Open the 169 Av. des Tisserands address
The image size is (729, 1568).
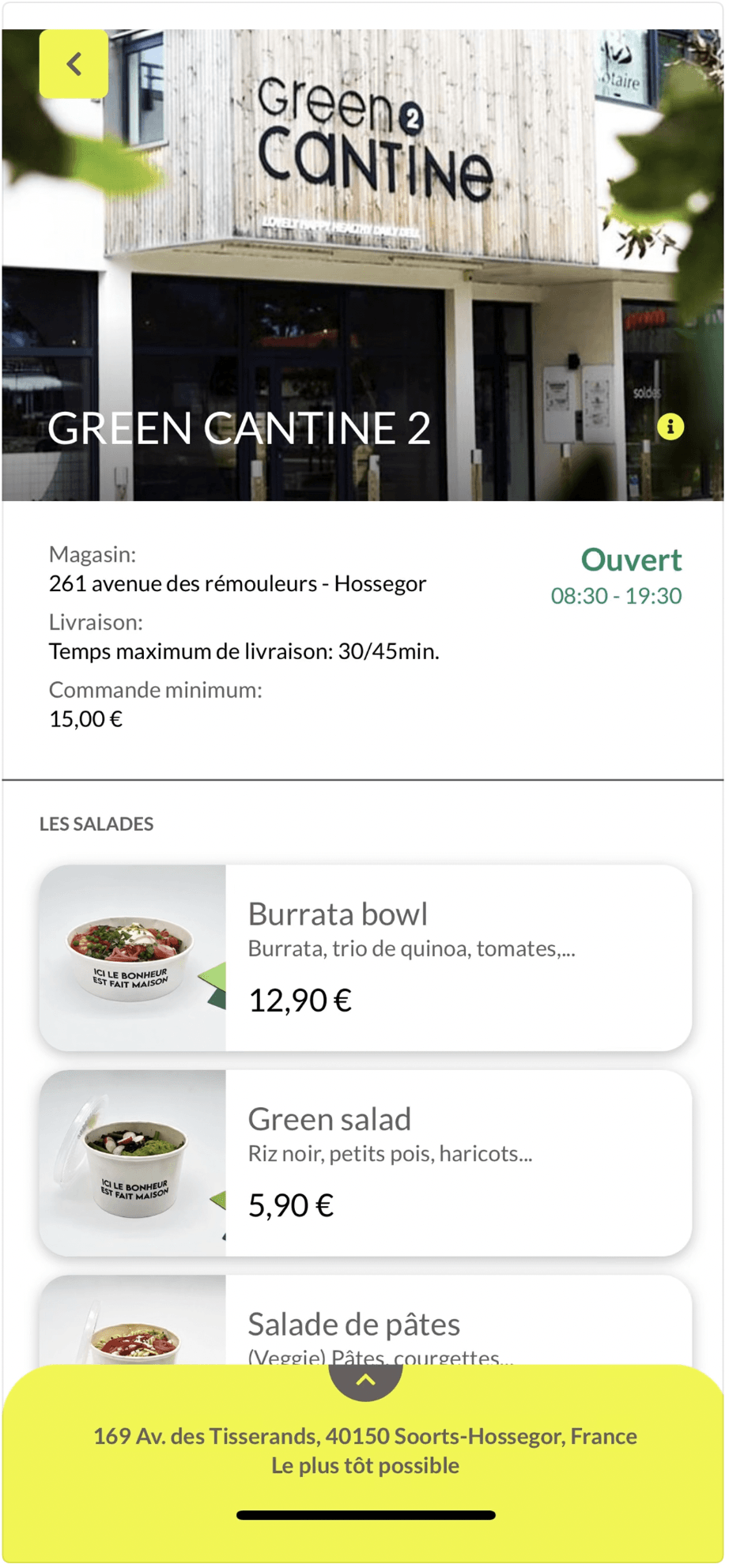coord(364,1436)
